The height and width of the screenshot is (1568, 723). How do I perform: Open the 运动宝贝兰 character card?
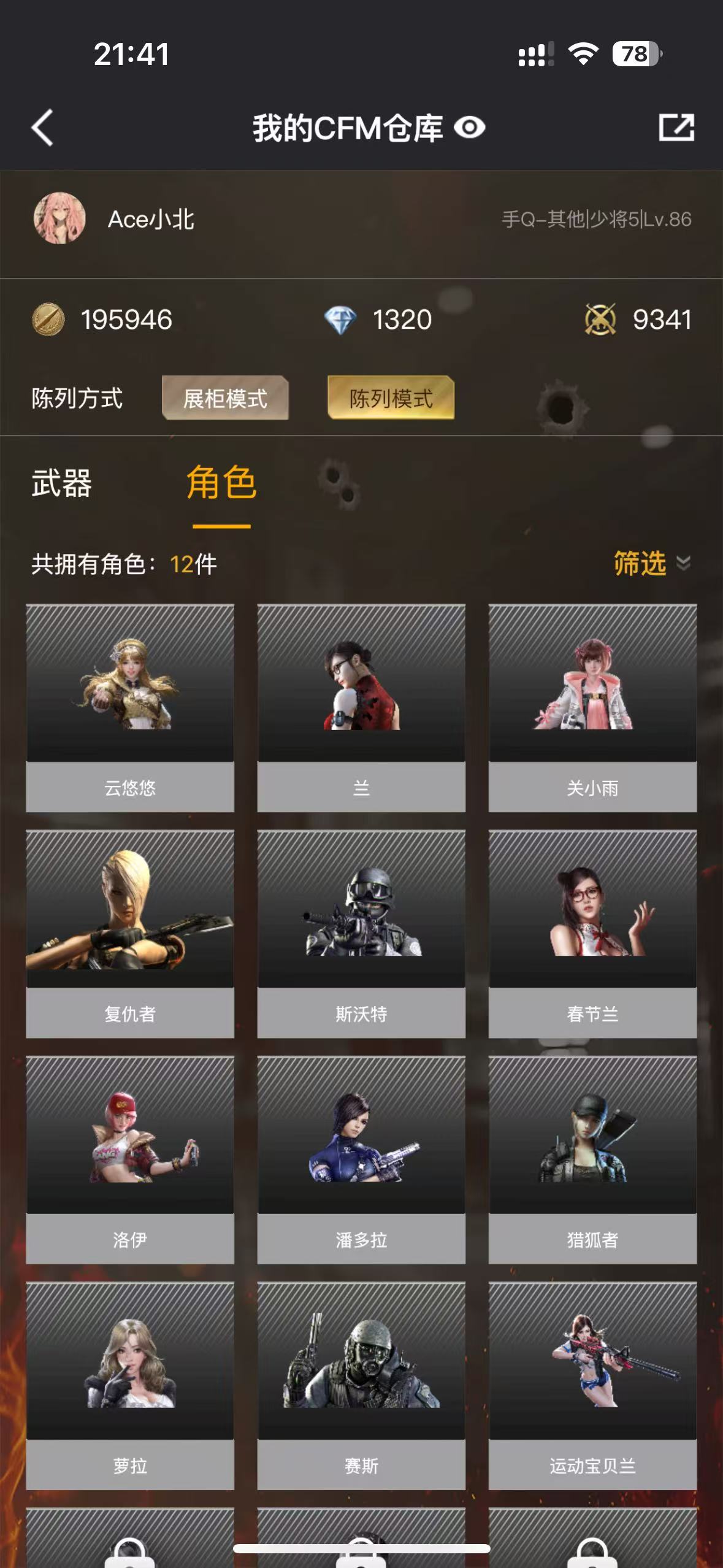click(x=592, y=1385)
